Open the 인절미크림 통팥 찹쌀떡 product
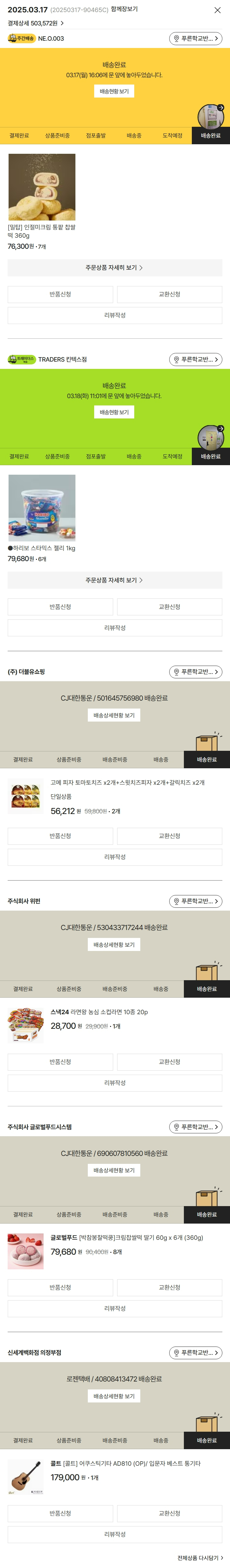Screen dimensions: 230x1568 click(41, 187)
